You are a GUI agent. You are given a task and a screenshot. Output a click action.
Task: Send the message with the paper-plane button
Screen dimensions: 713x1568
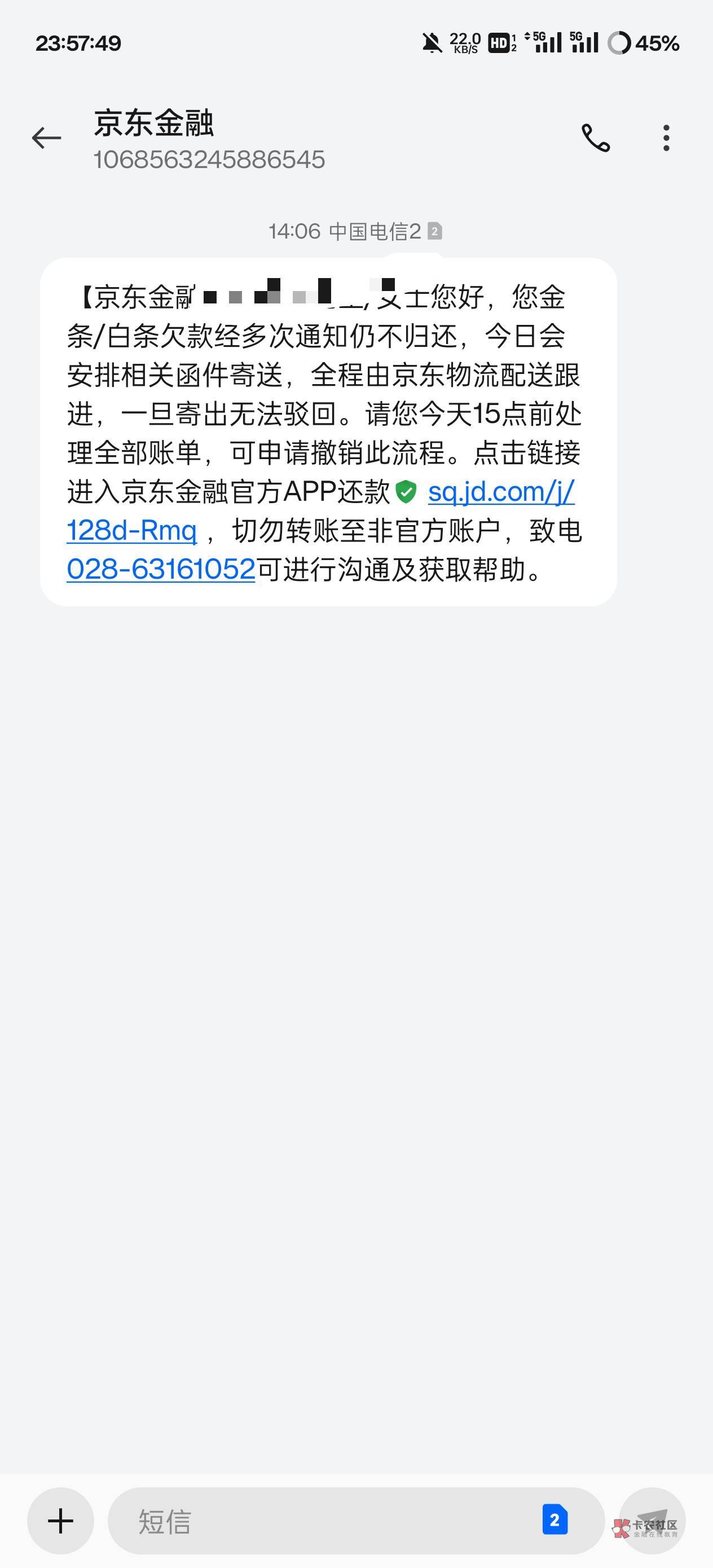[652, 1521]
